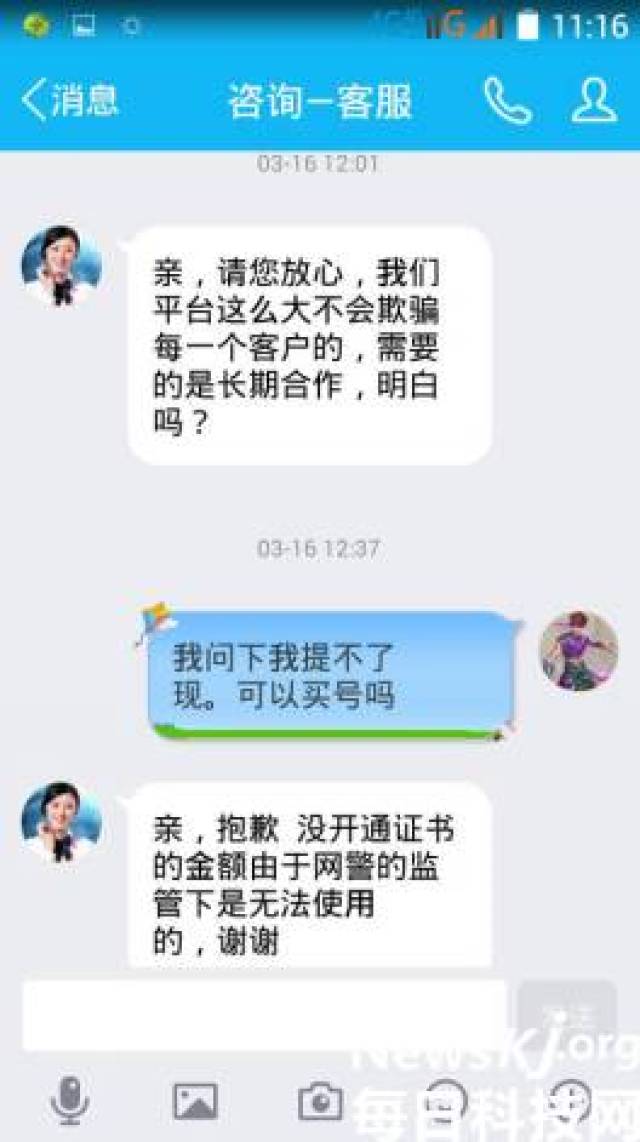This screenshot has height=1142, width=640.
Task: Go back to 消息 list
Action: click(x=70, y=101)
